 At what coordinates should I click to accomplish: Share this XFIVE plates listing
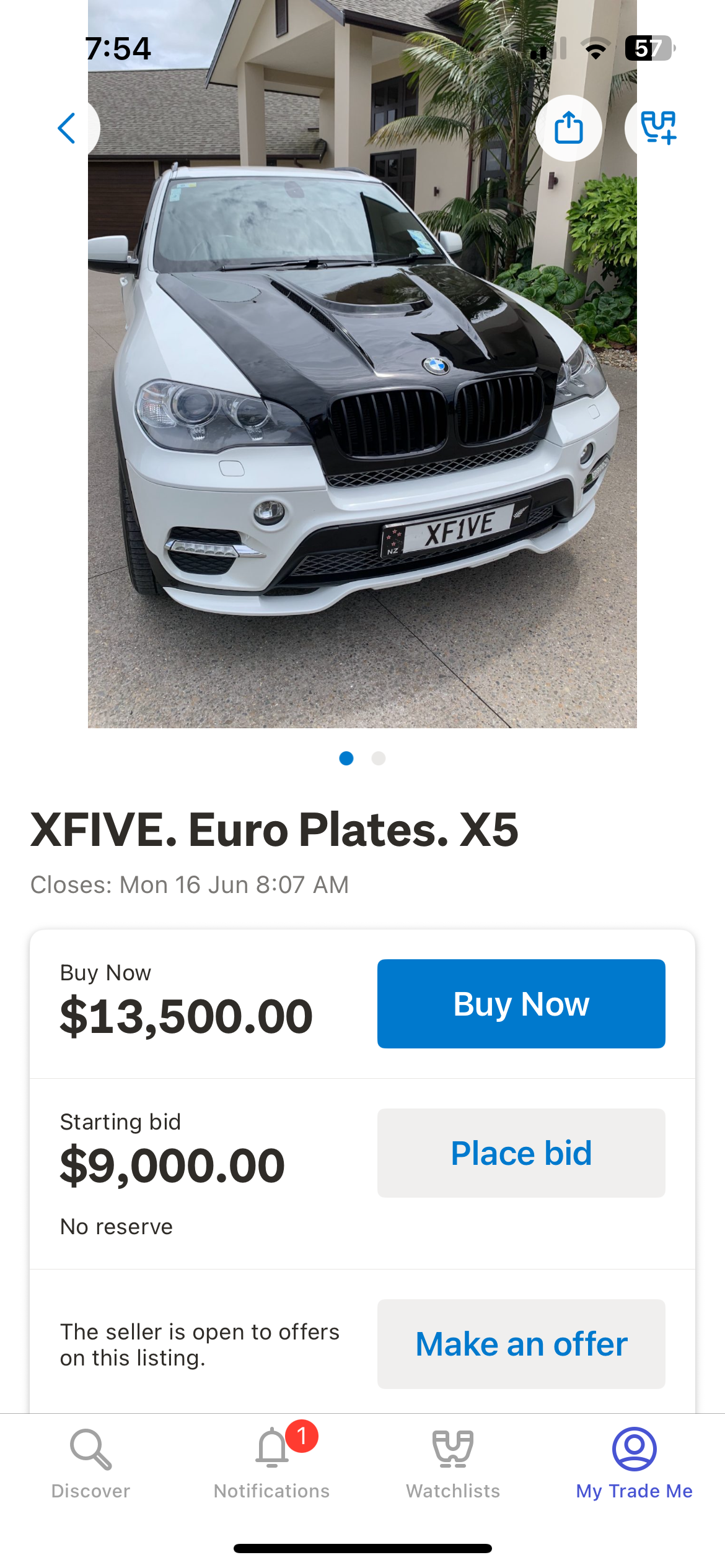click(x=569, y=128)
